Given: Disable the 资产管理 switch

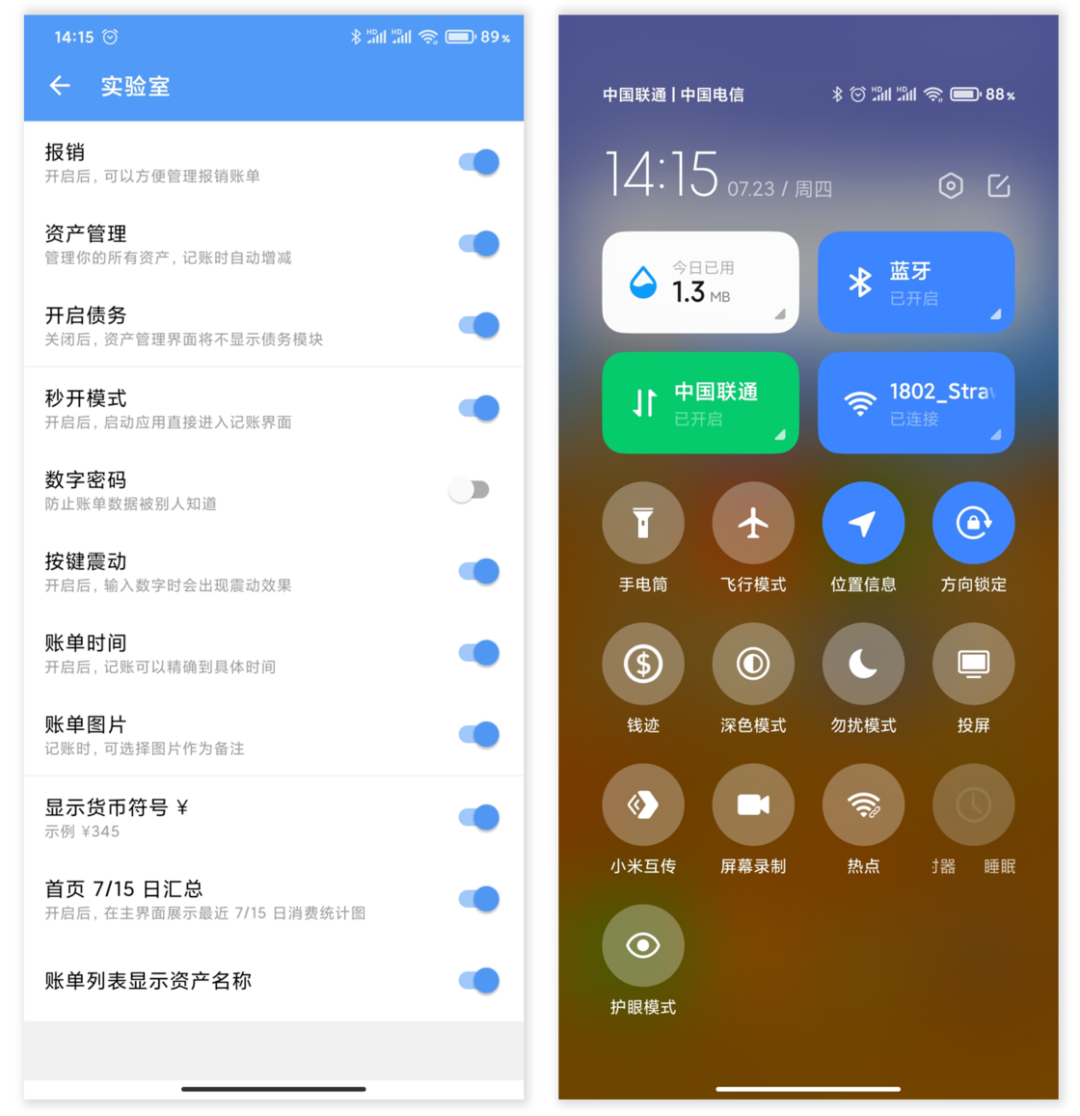Looking at the screenshot, I should click(479, 244).
